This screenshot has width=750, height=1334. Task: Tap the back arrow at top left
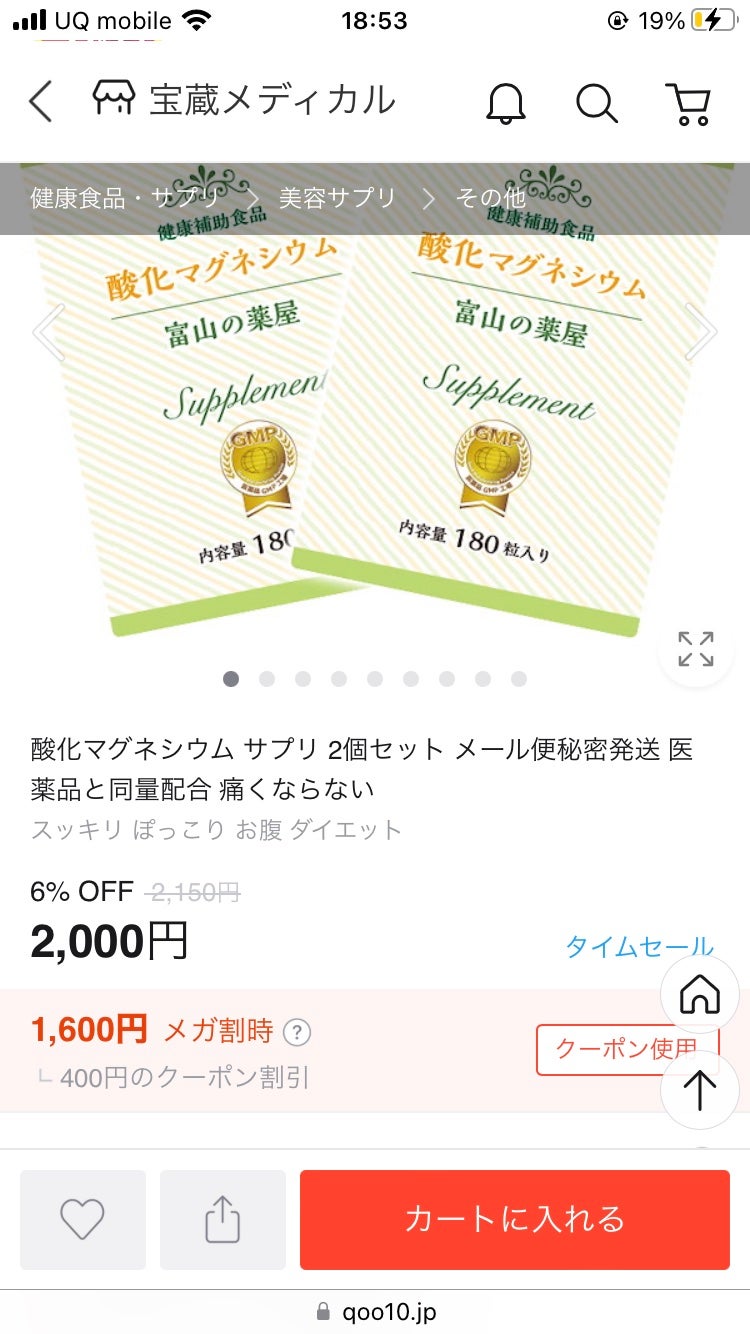coord(39,100)
